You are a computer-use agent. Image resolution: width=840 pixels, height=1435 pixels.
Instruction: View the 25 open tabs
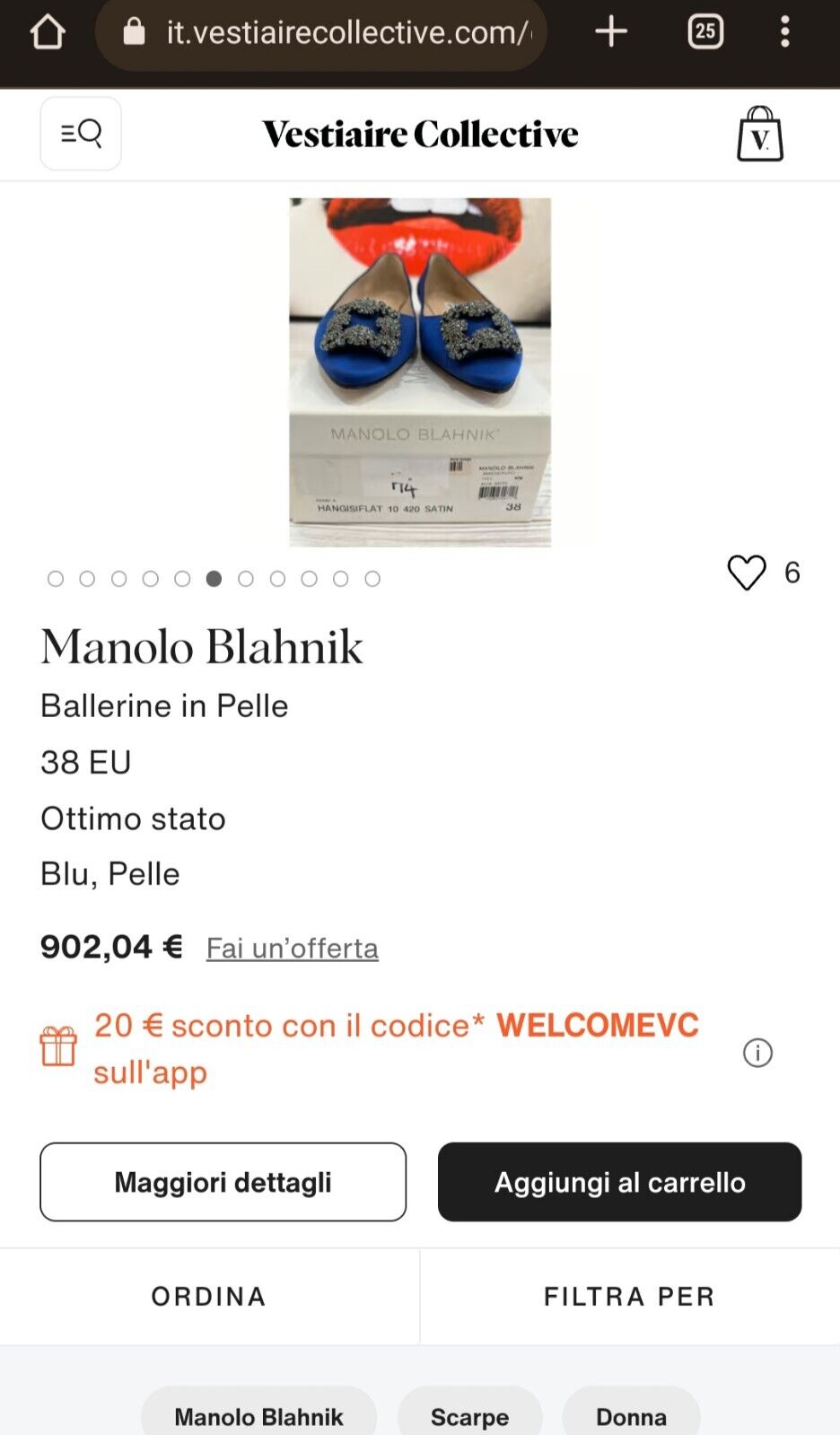coord(705,31)
